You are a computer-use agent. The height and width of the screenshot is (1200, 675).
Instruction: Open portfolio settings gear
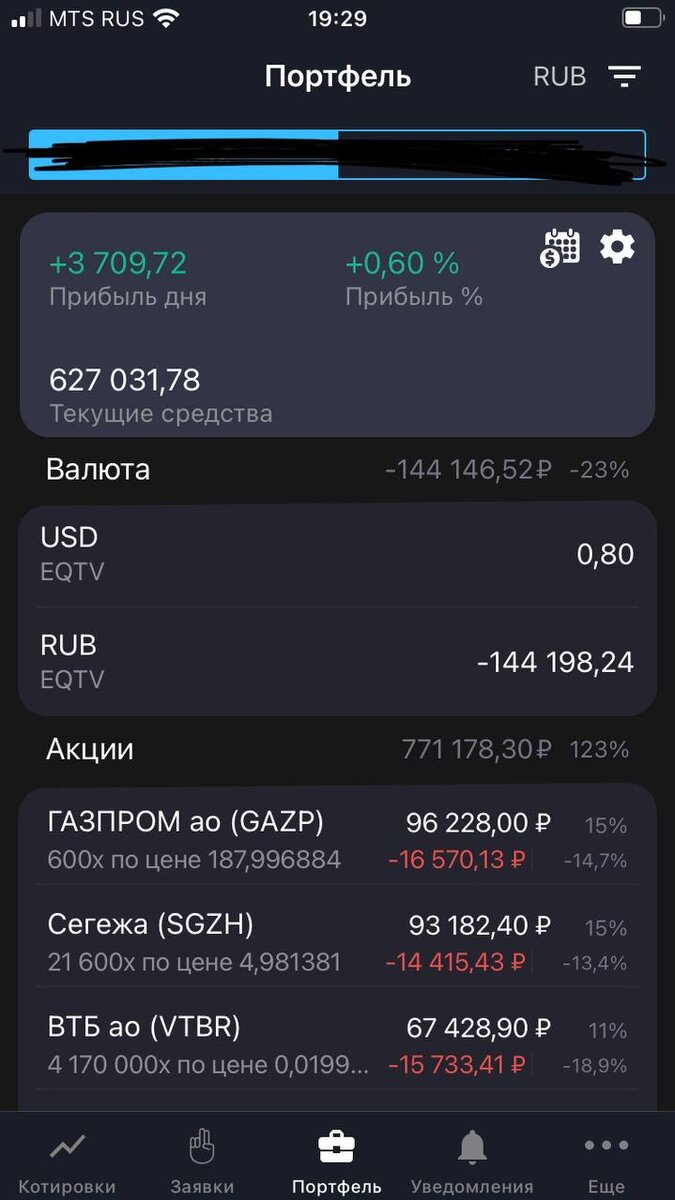[617, 246]
